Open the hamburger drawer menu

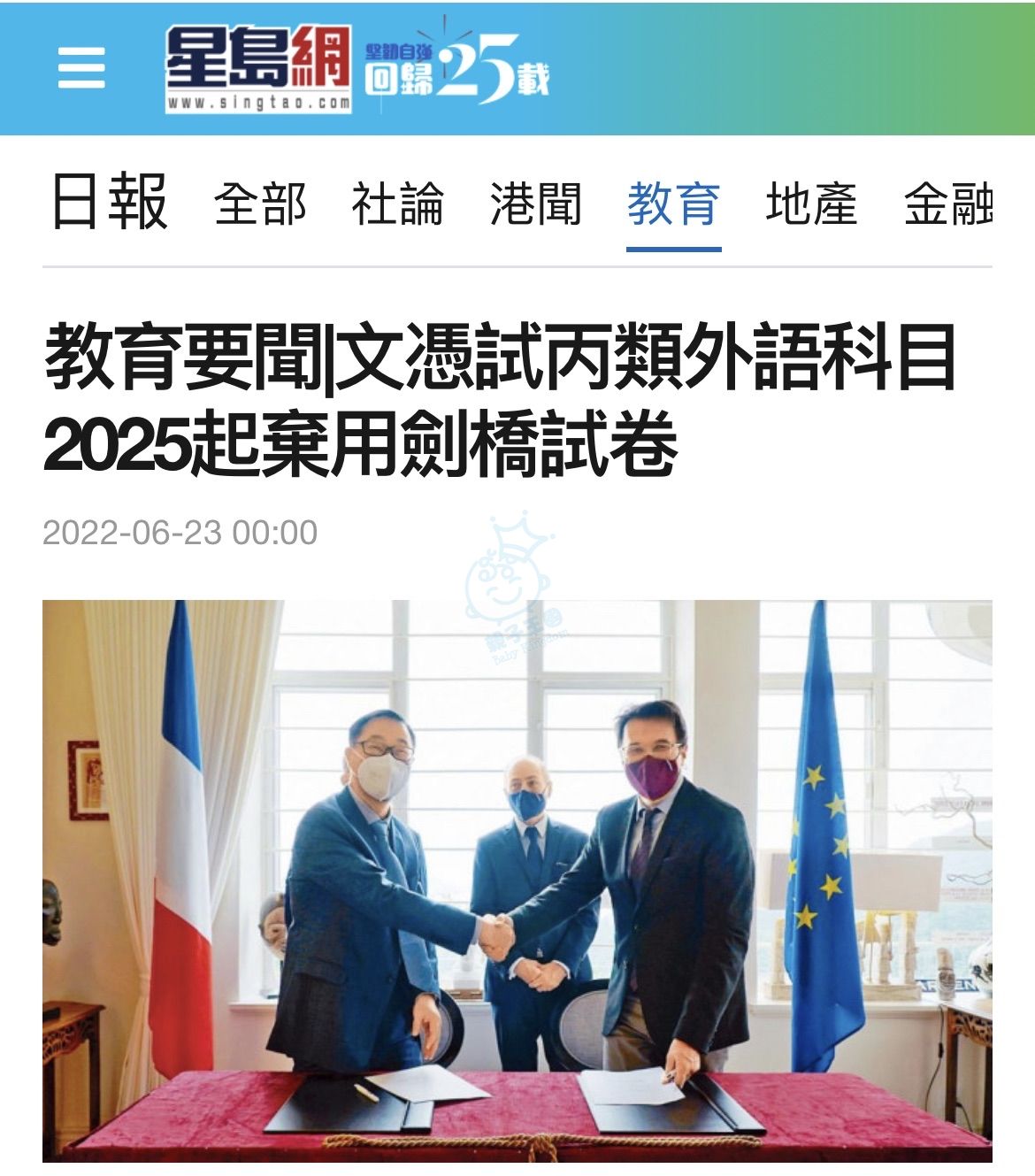(x=81, y=68)
